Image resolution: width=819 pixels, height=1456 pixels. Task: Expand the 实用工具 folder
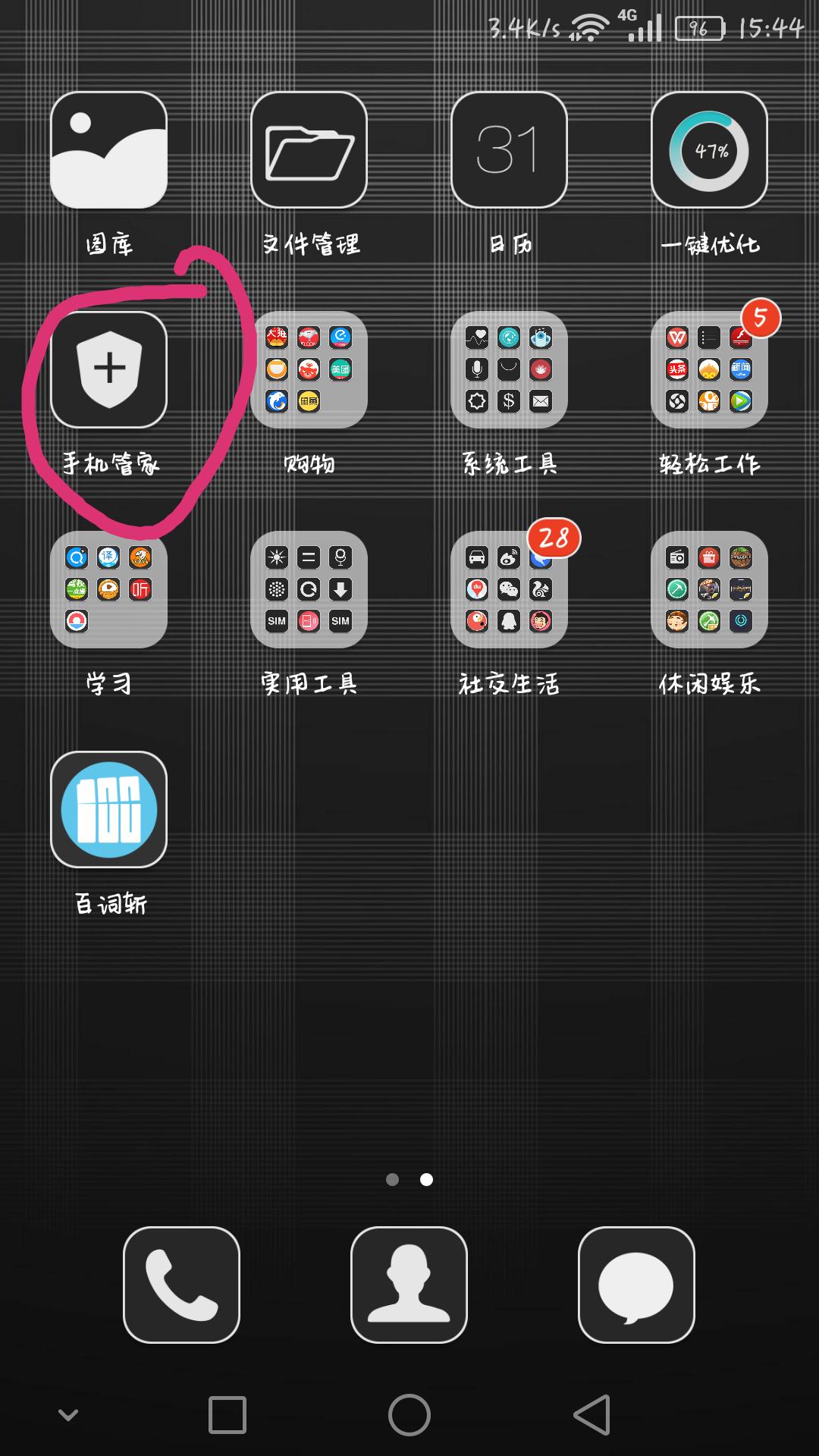point(309,590)
